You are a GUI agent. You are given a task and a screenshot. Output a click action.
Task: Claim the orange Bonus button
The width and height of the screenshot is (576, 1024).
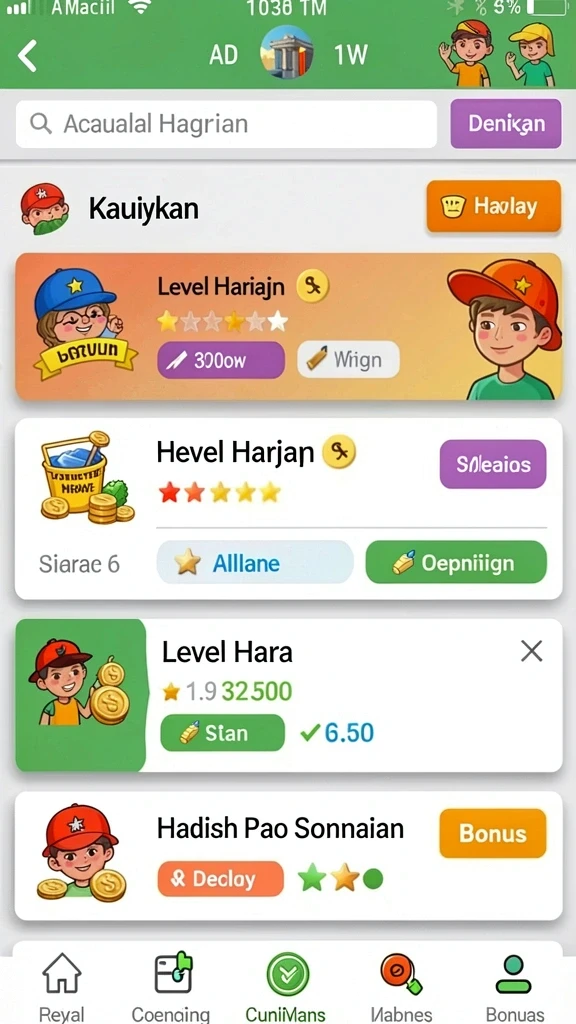click(x=493, y=833)
